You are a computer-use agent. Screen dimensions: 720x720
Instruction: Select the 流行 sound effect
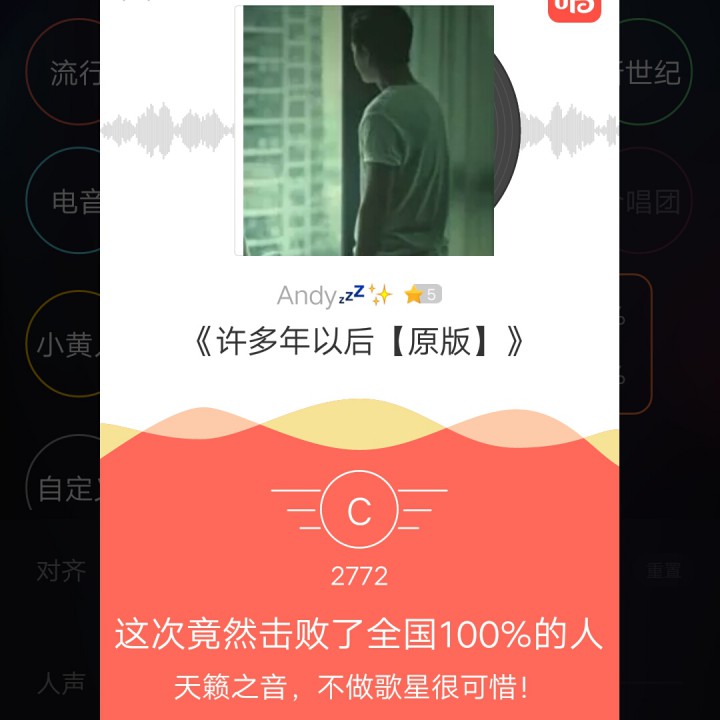[70, 73]
